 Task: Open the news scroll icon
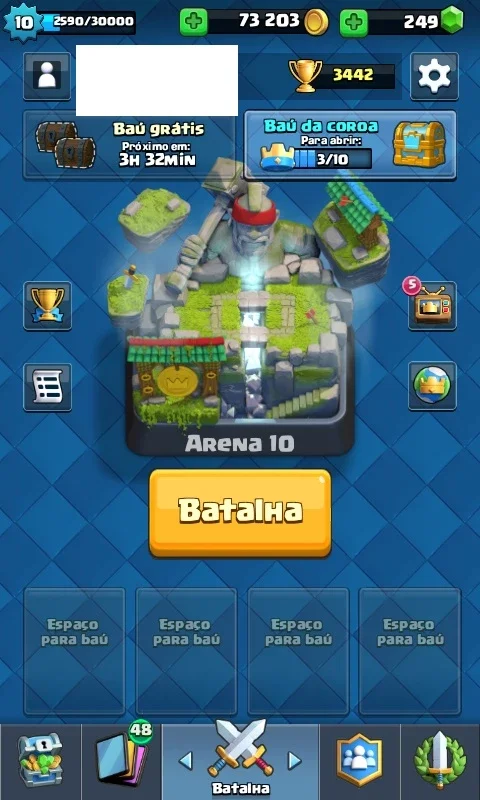47,387
